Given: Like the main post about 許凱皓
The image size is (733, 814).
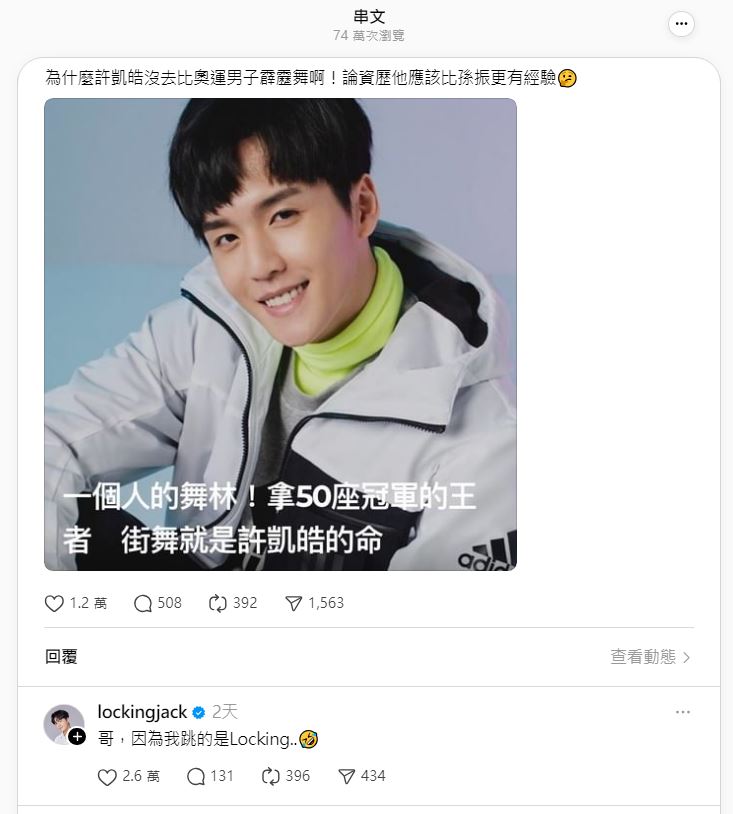Looking at the screenshot, I should tap(55, 603).
